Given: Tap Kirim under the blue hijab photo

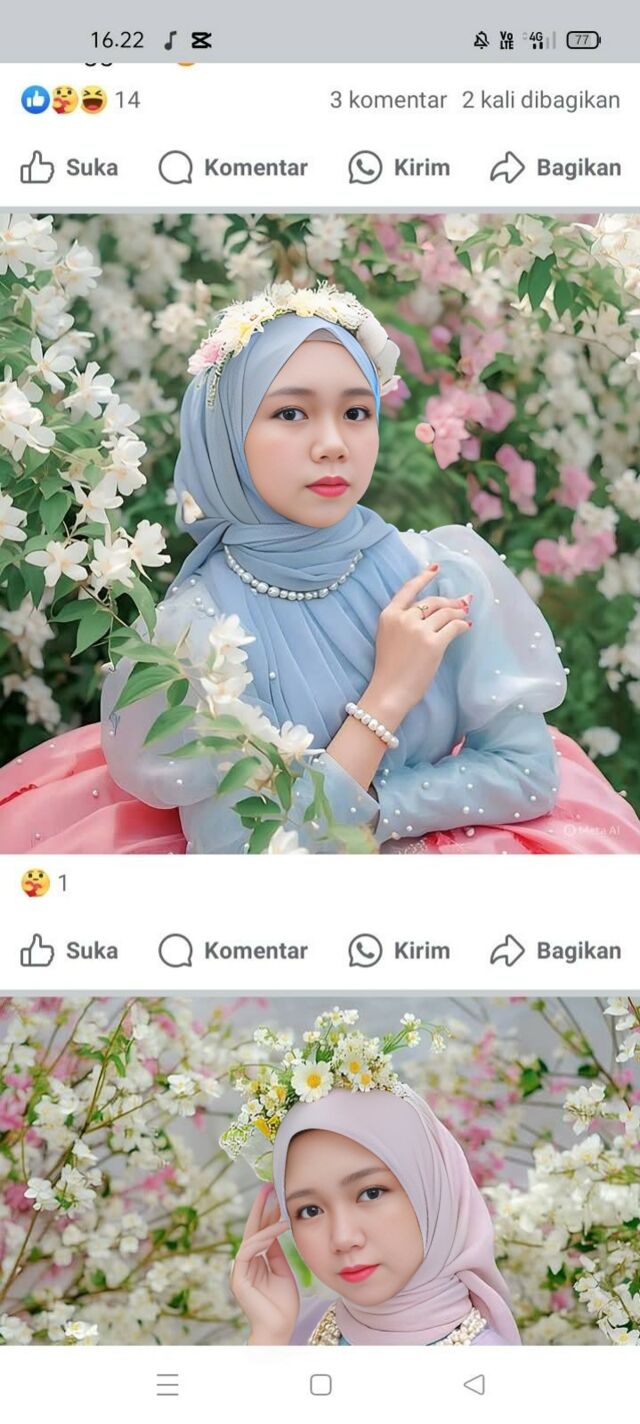Looking at the screenshot, I should pos(399,950).
